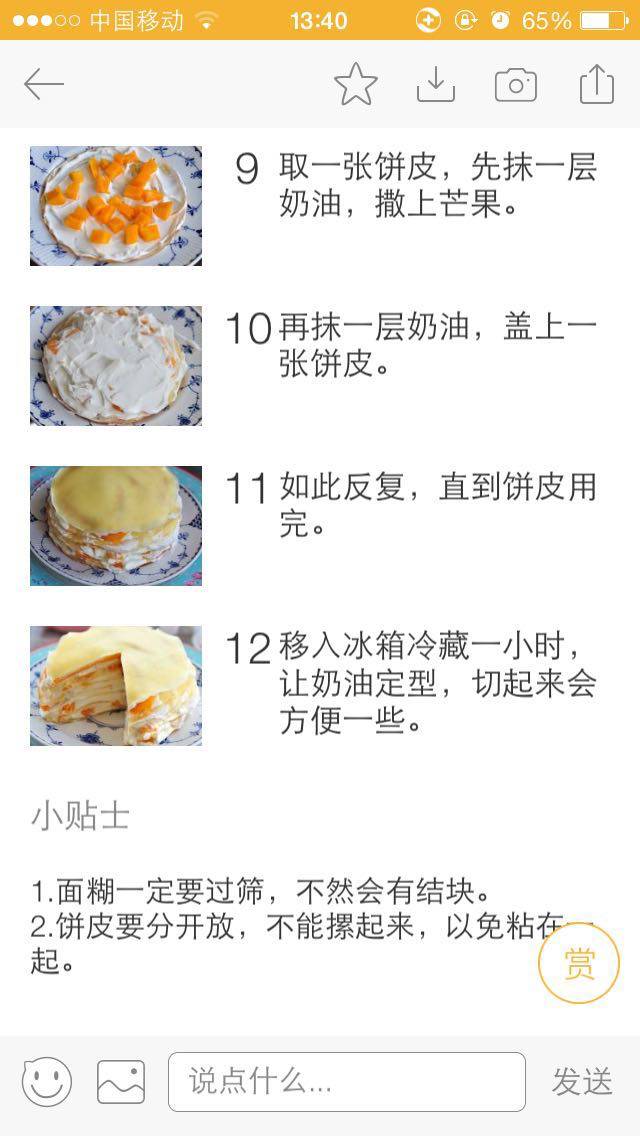The image size is (640, 1136).
Task: Share this recipe
Action: (x=597, y=85)
